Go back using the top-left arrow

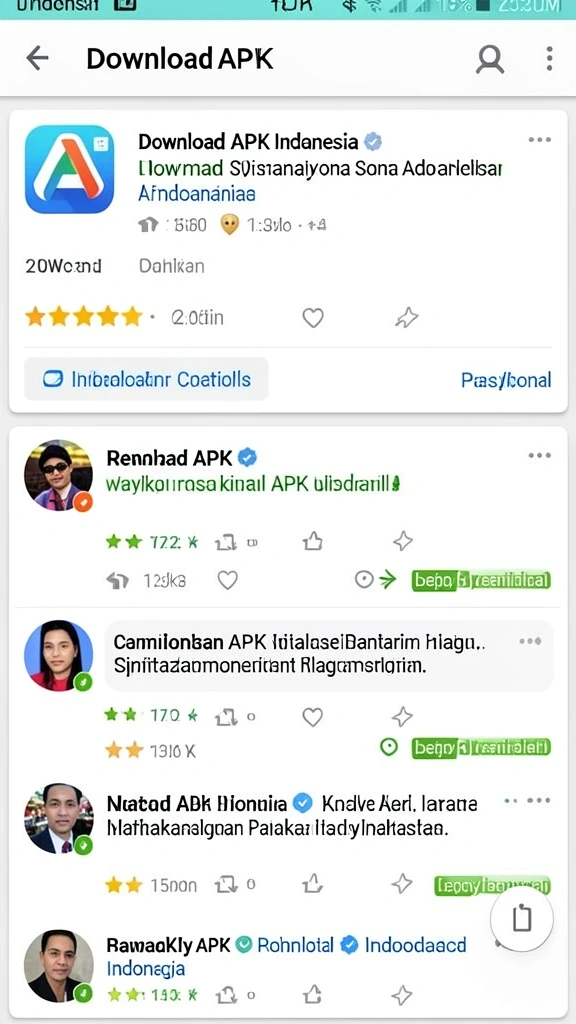click(x=37, y=59)
